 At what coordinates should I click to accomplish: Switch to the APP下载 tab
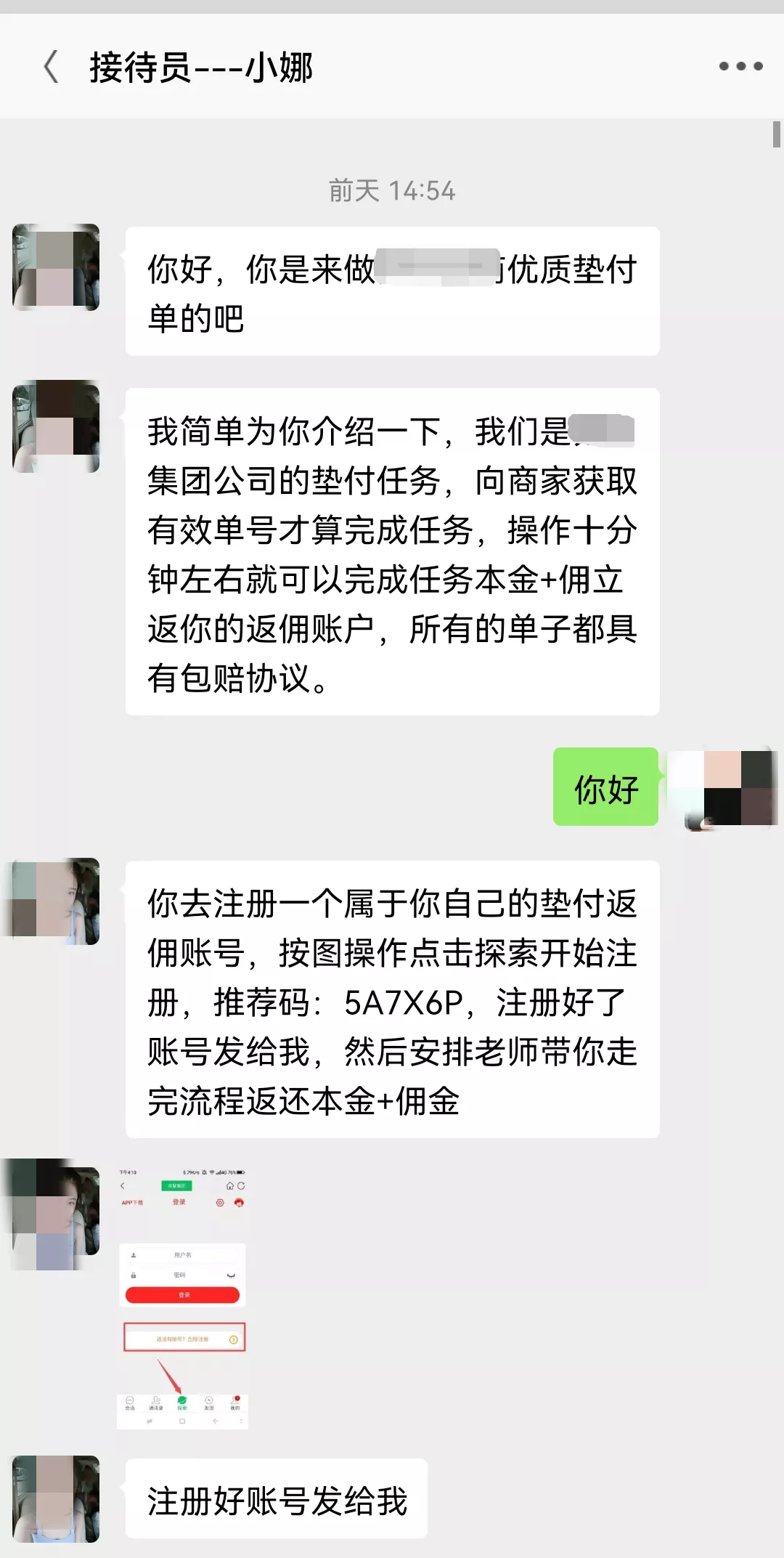132,1203
